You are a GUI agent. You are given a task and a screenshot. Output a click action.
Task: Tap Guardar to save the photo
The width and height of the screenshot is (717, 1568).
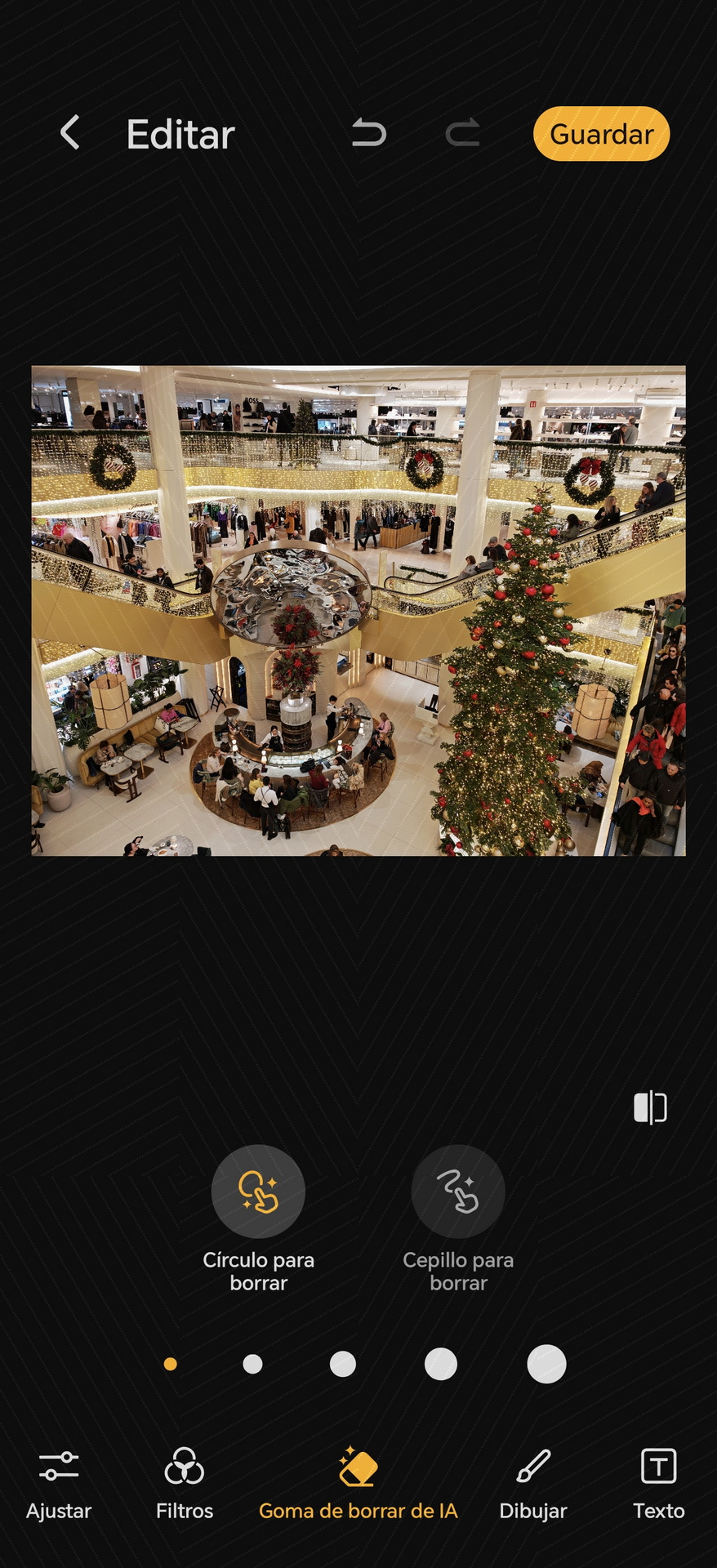pos(601,134)
